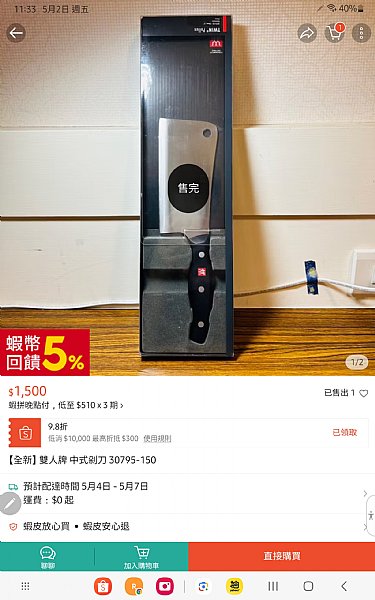The width and height of the screenshot is (375, 600).
Task: Open the three-dot overflow menu
Action: click(361, 33)
